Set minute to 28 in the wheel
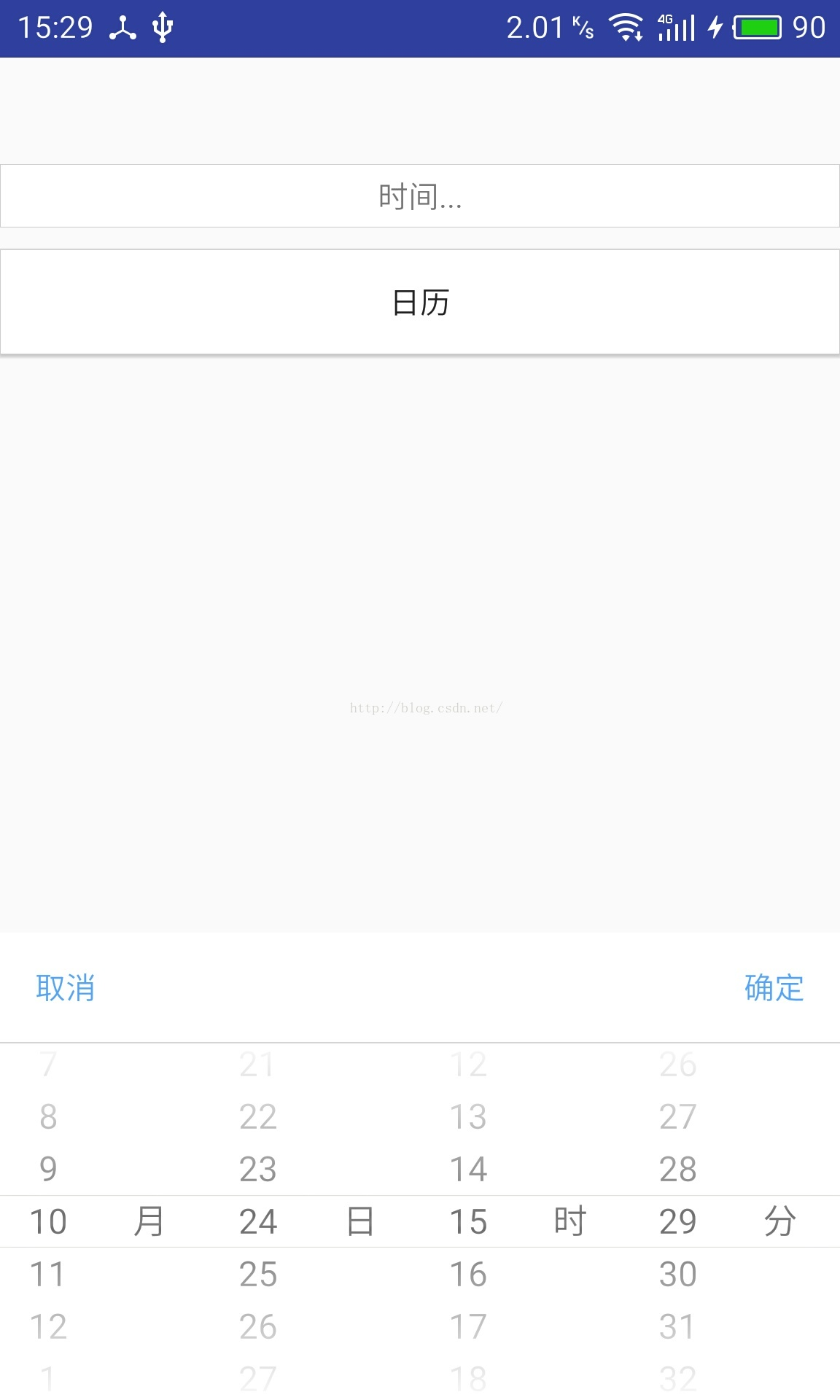The image size is (840, 1400). pos(678,1169)
